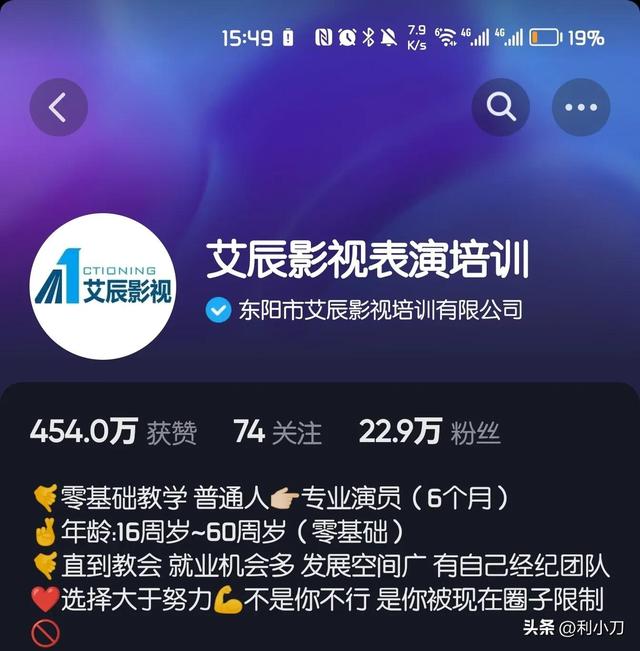Open the 74 关注 following list
The width and height of the screenshot is (640, 651).
point(277,432)
